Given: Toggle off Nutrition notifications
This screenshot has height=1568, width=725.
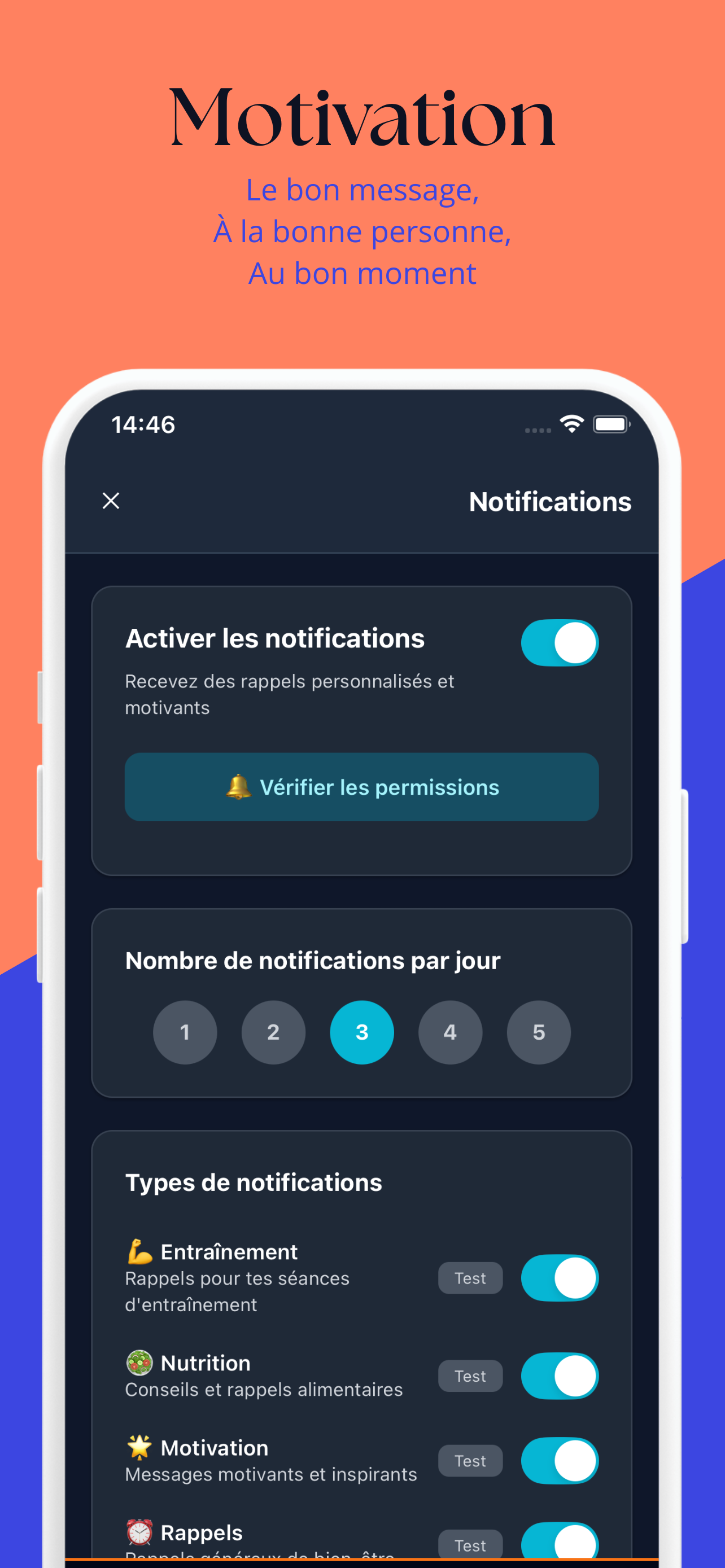Looking at the screenshot, I should point(559,1376).
